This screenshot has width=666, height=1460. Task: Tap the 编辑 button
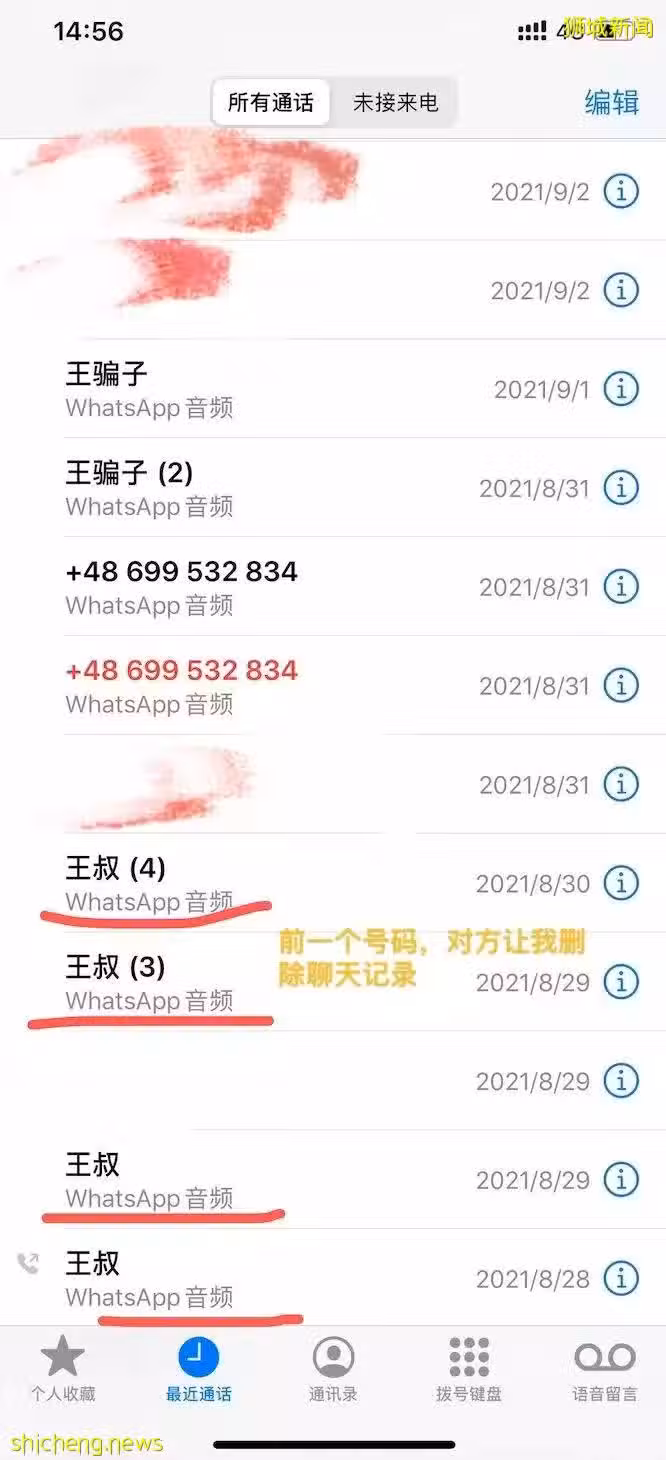[x=611, y=102]
